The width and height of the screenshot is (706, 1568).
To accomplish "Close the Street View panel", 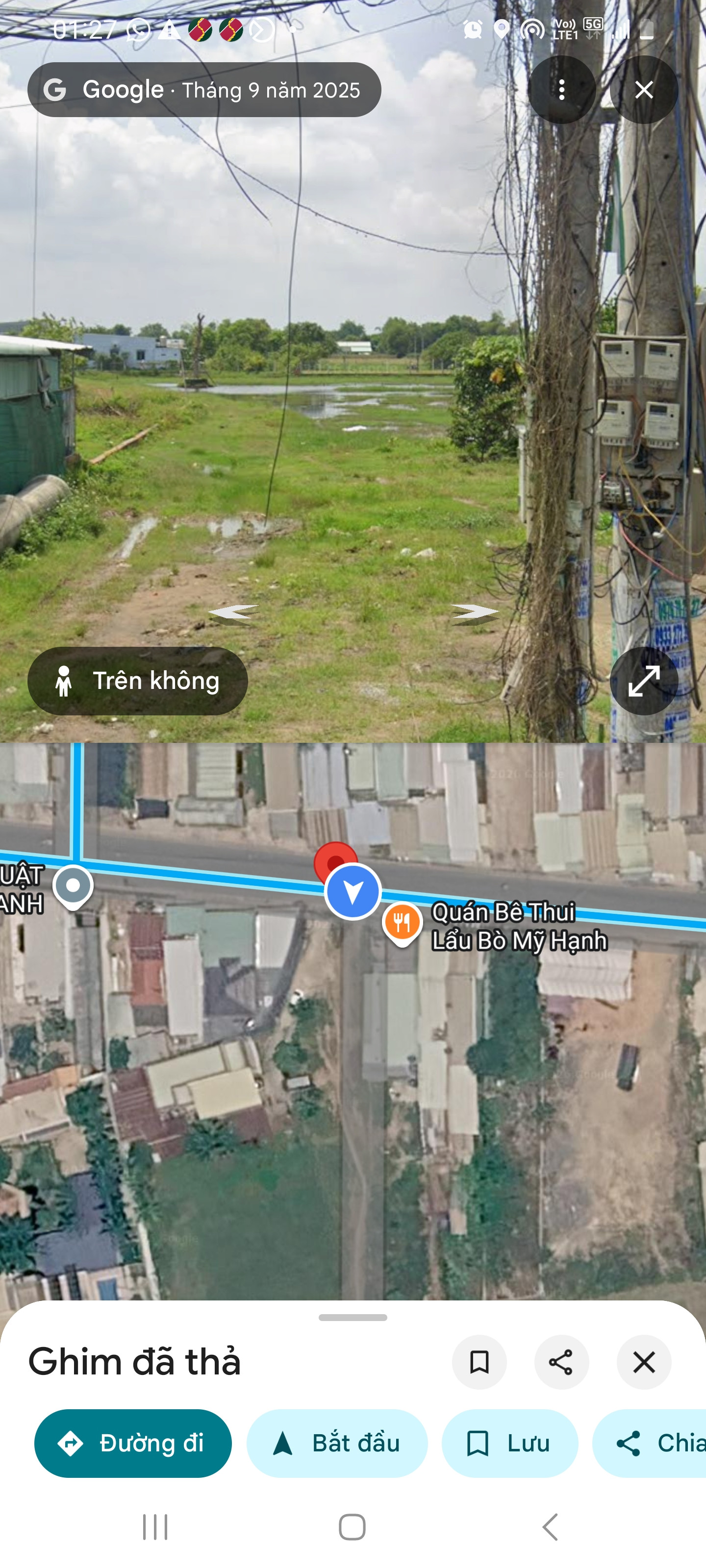I will (x=644, y=90).
